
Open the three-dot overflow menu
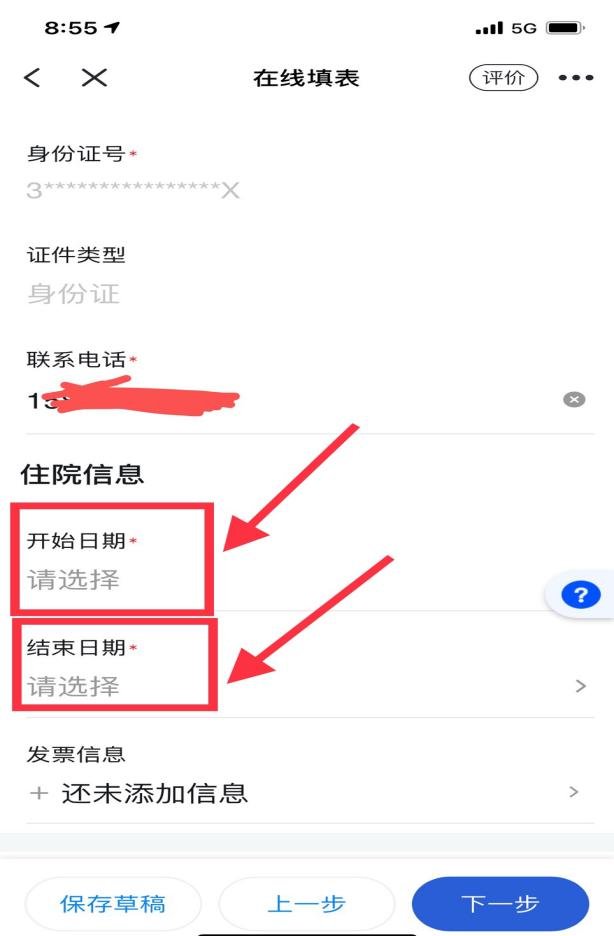tap(576, 78)
